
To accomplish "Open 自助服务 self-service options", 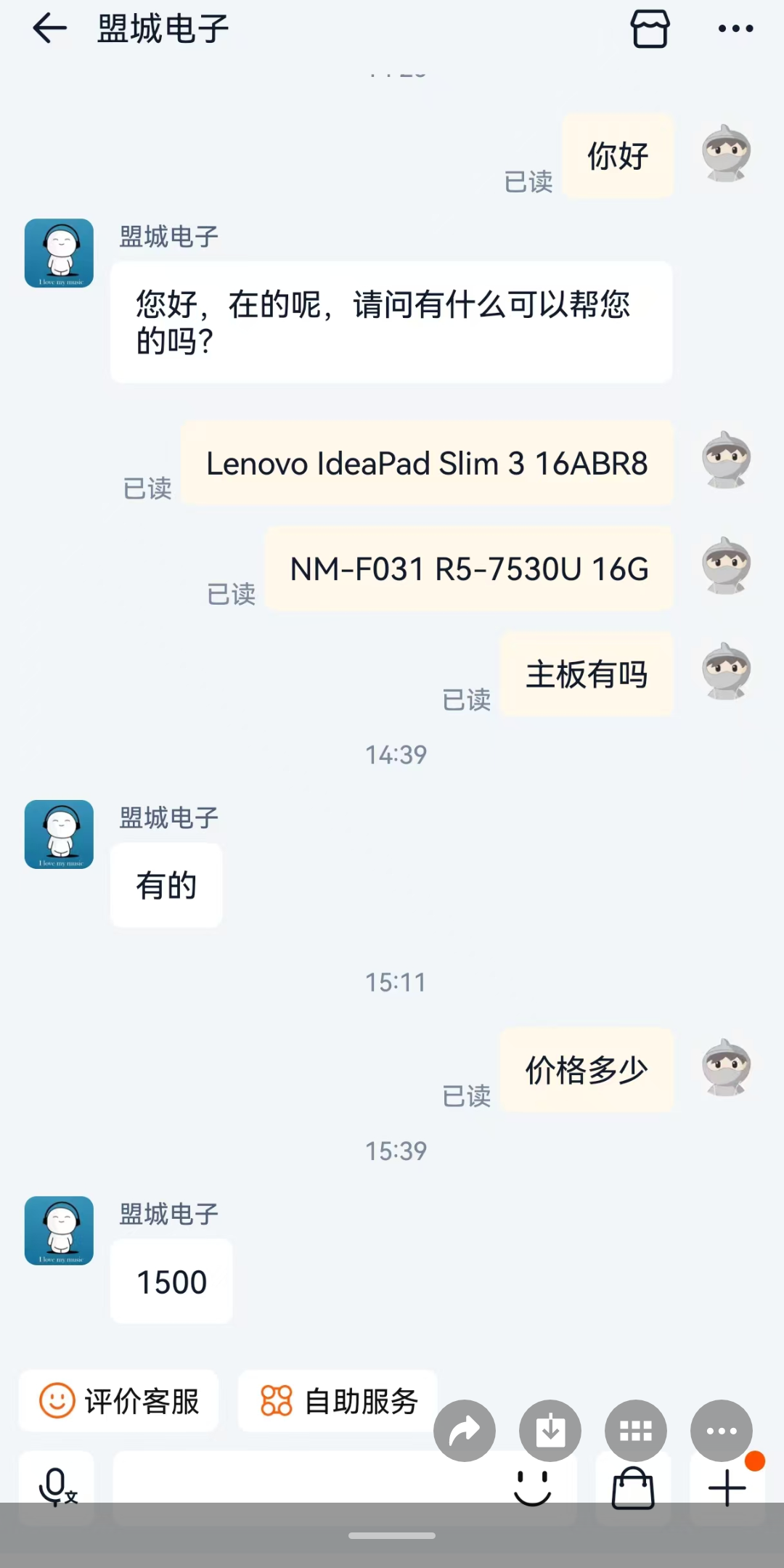I will point(338,1401).
